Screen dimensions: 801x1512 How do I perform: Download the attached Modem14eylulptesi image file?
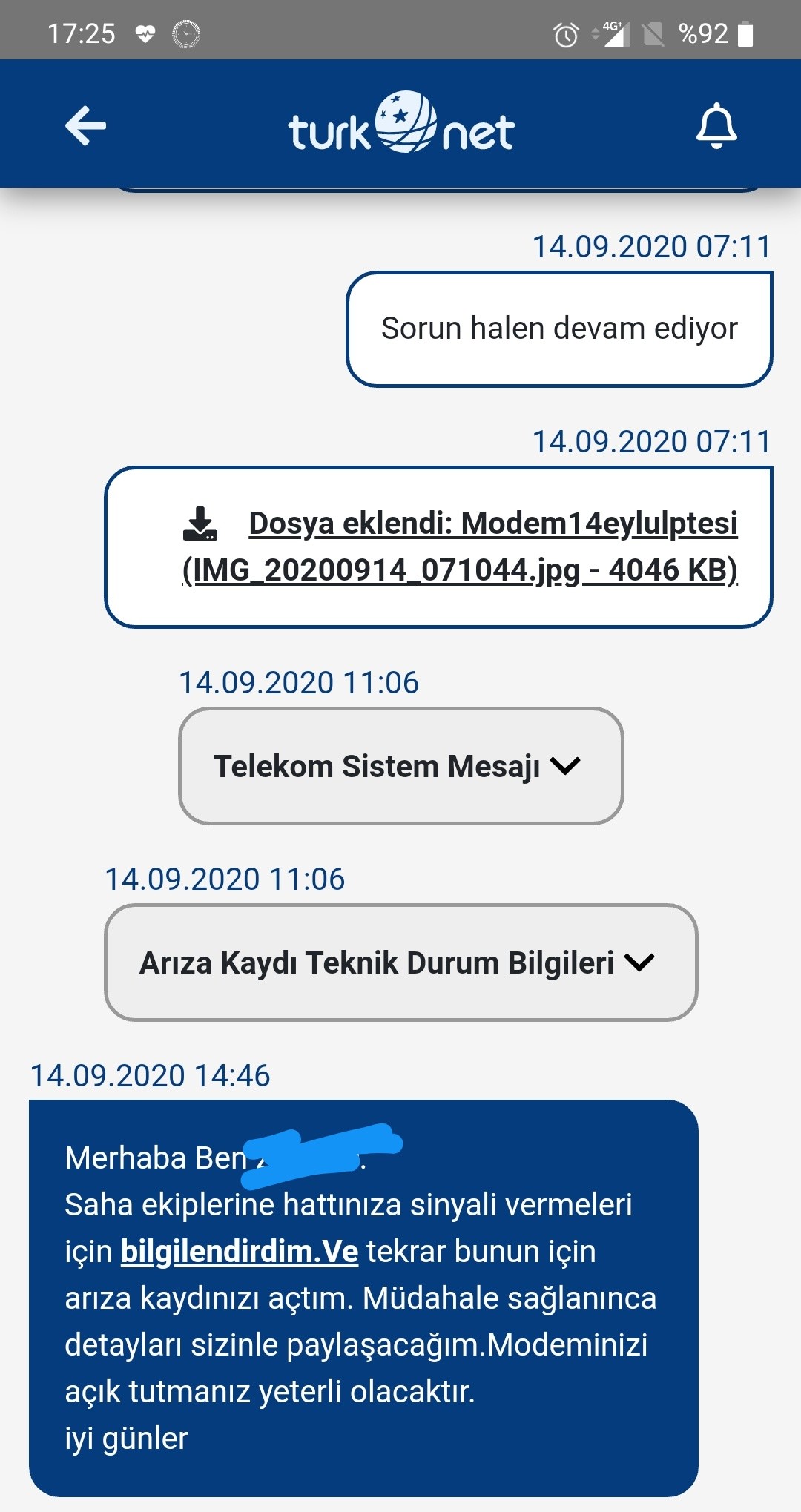coord(460,547)
